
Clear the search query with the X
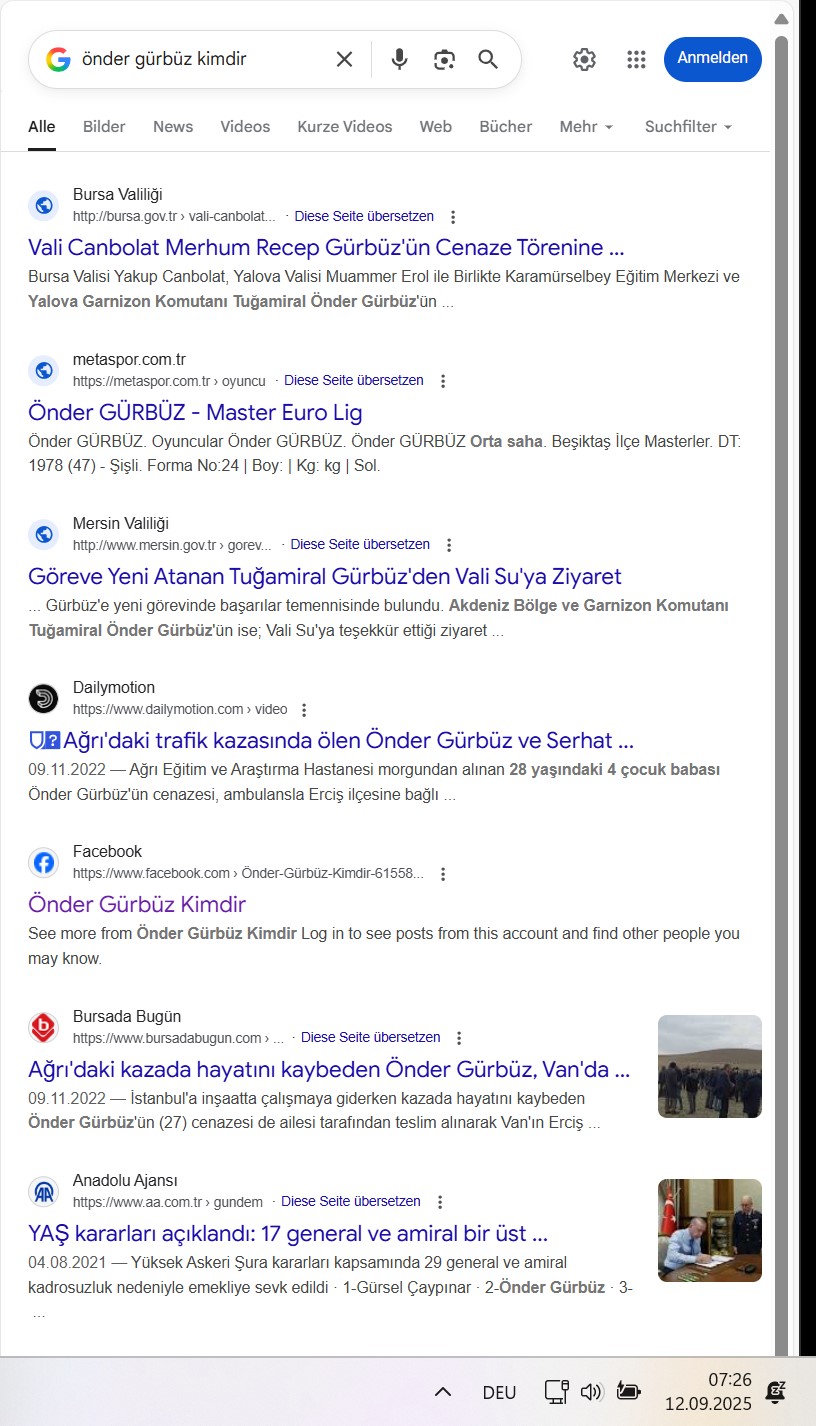(x=344, y=59)
